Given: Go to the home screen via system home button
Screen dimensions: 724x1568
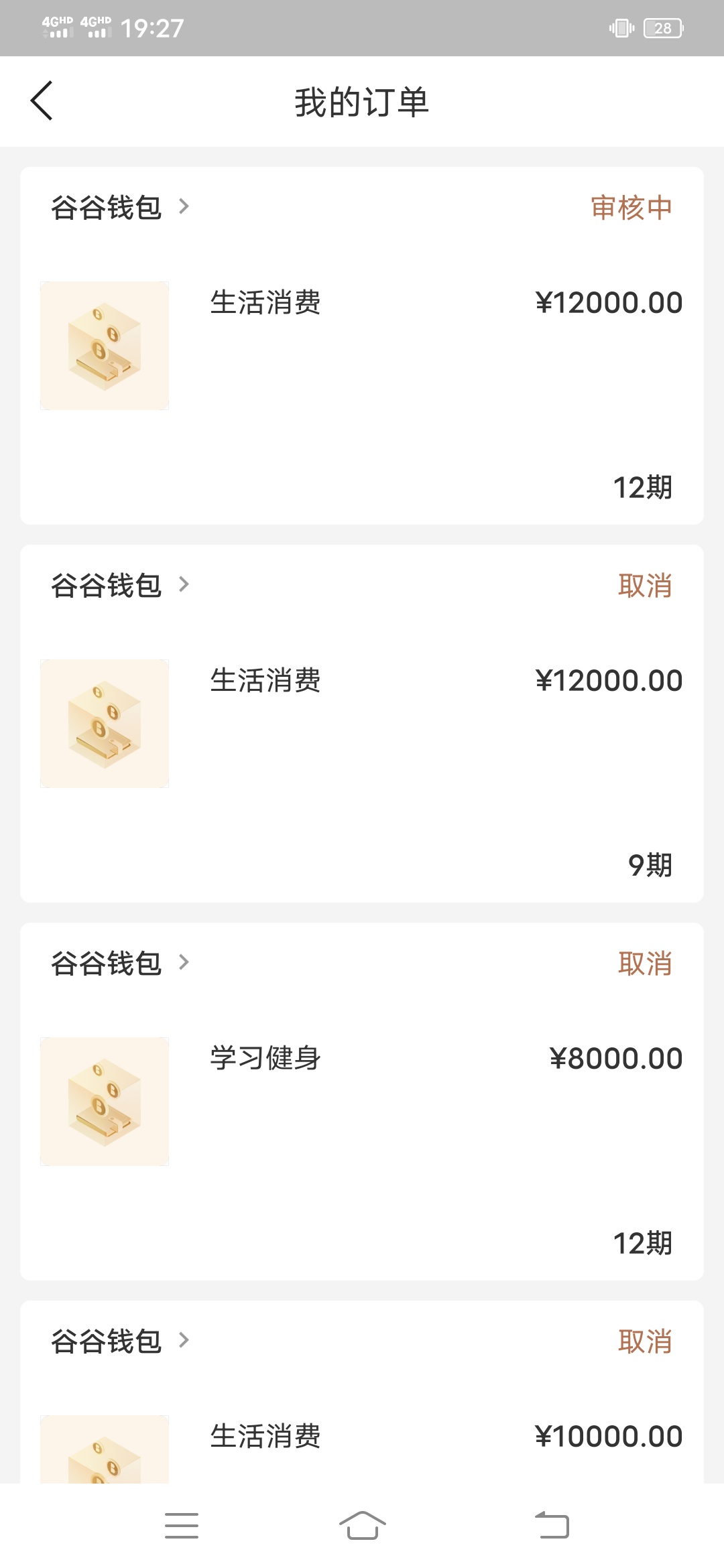Looking at the screenshot, I should coord(362,1526).
